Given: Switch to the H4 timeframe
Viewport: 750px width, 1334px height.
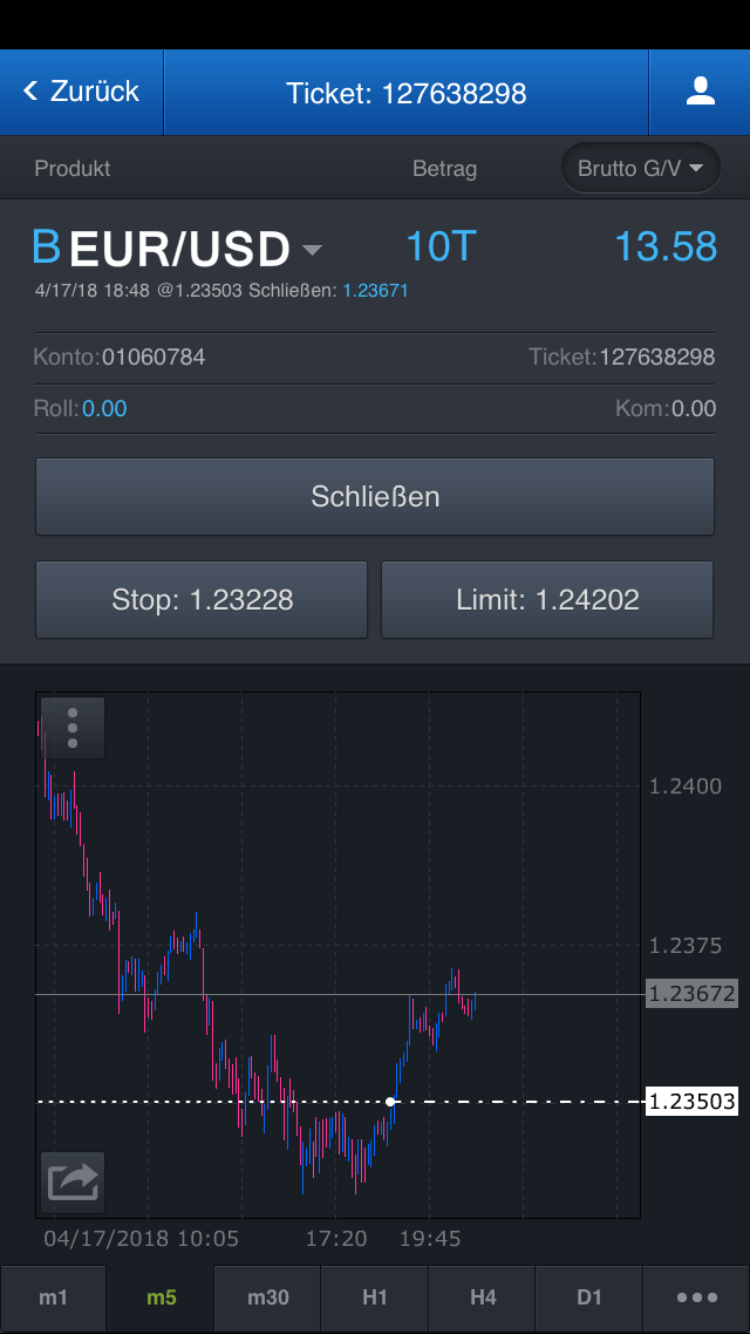Looking at the screenshot, I should 482,1297.
